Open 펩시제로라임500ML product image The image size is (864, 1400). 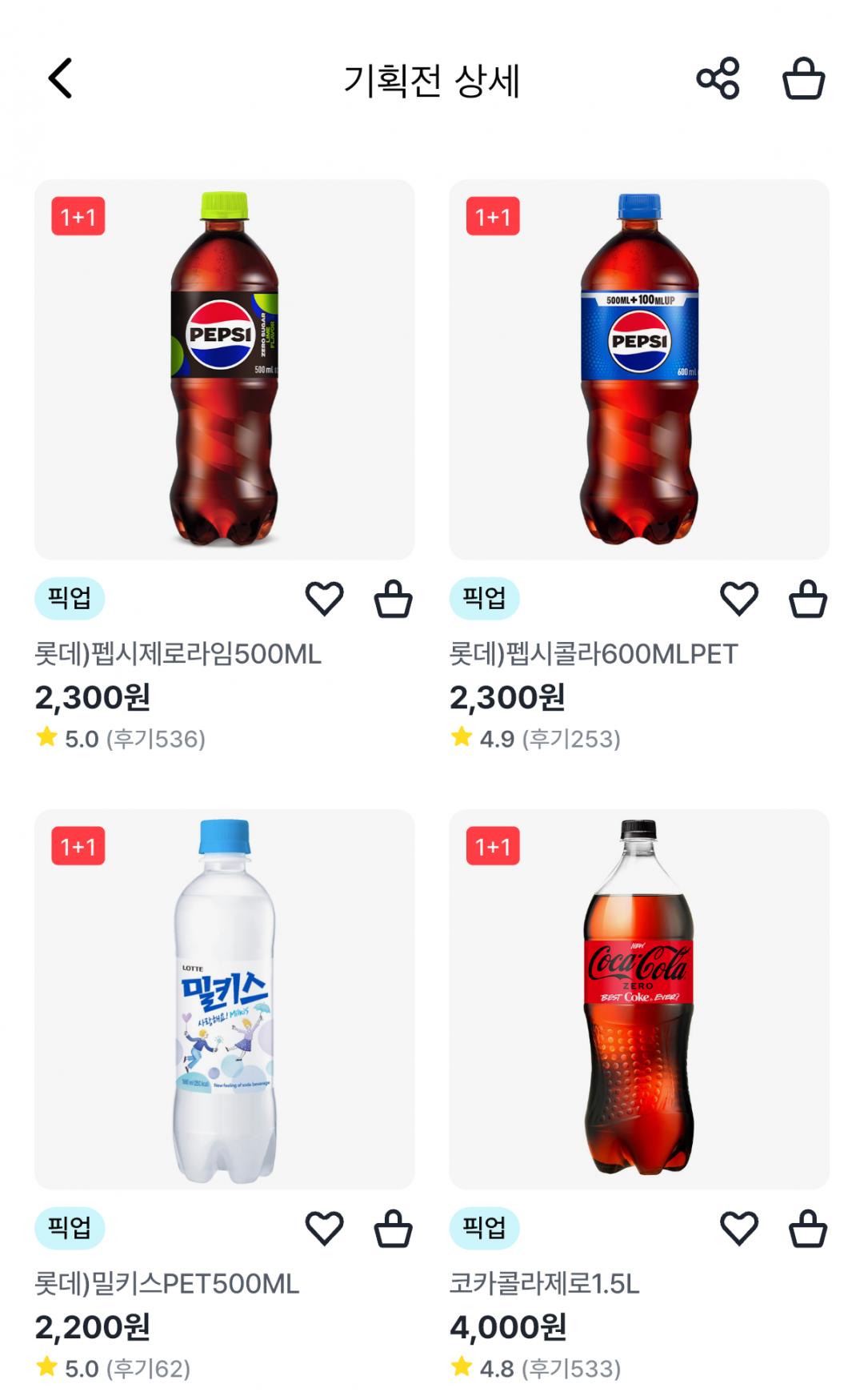(224, 369)
